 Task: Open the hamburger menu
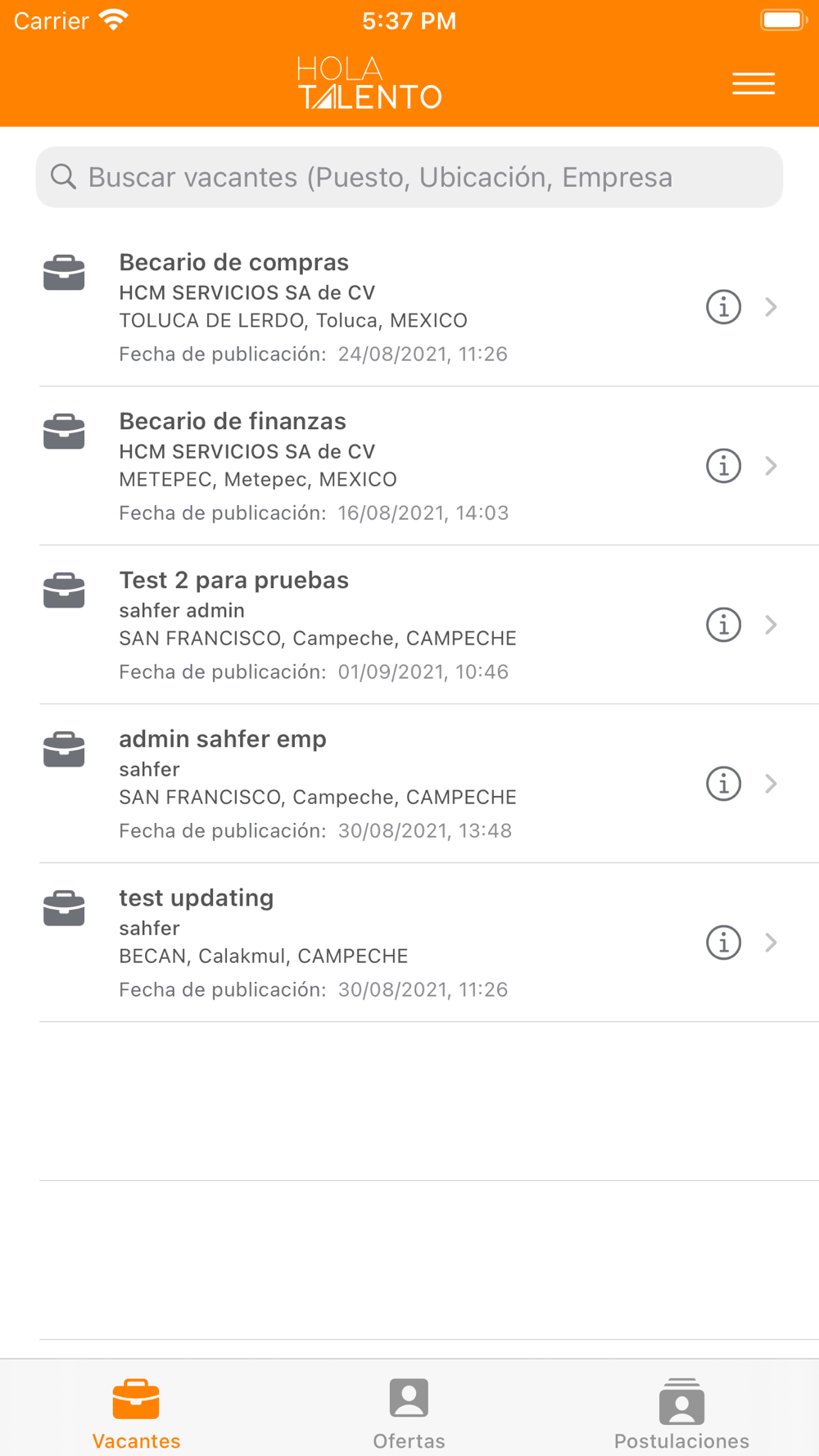(x=753, y=84)
